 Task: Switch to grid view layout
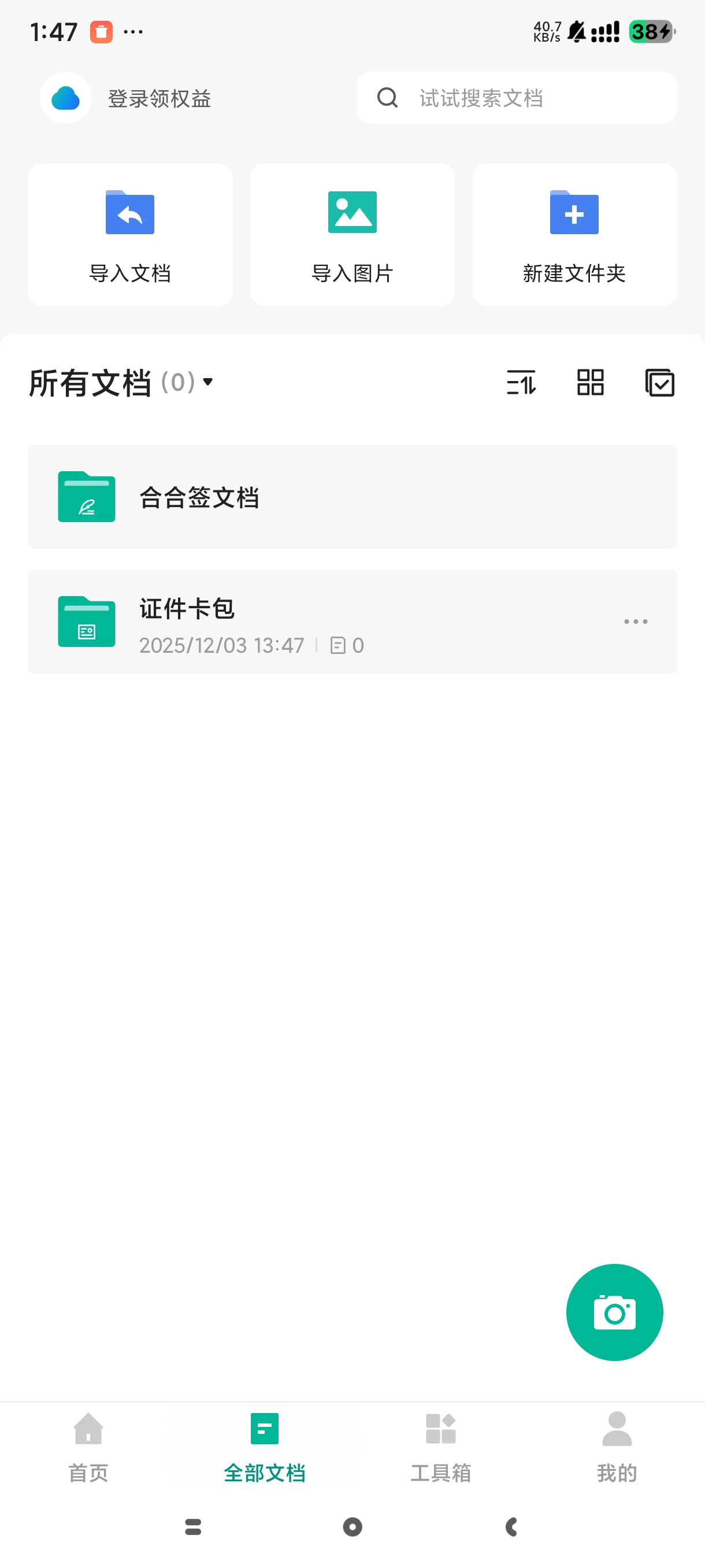click(590, 383)
